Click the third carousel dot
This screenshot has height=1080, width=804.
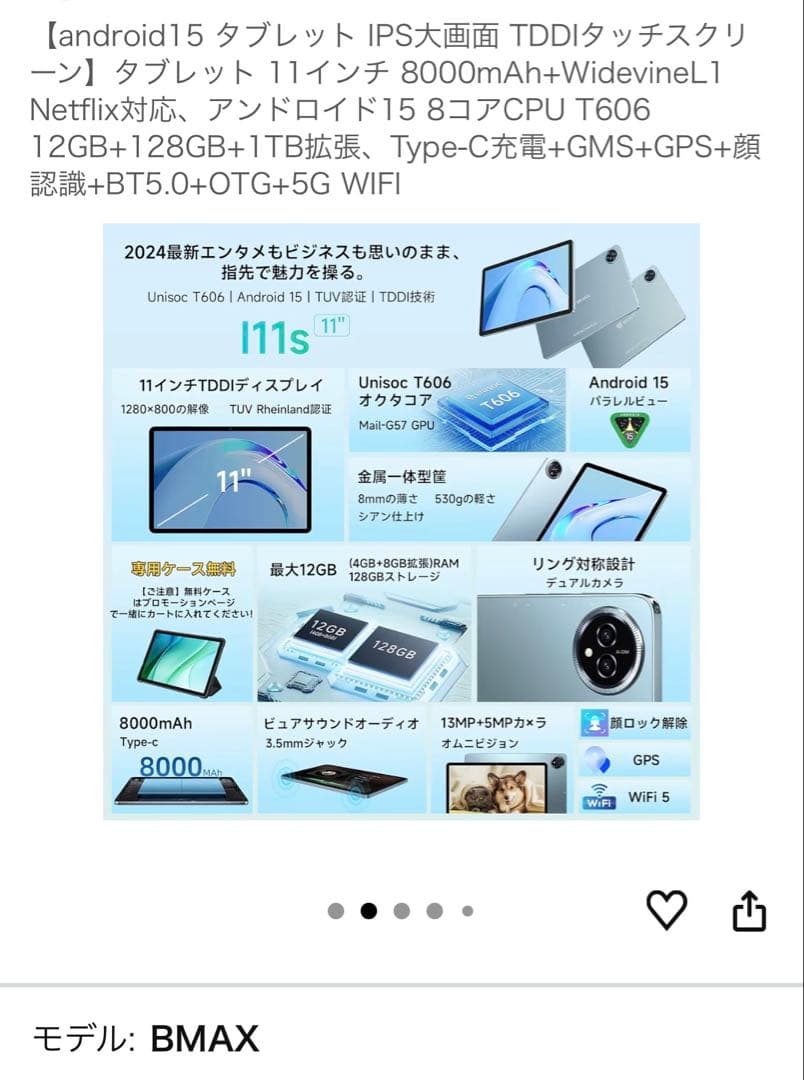coord(403,910)
